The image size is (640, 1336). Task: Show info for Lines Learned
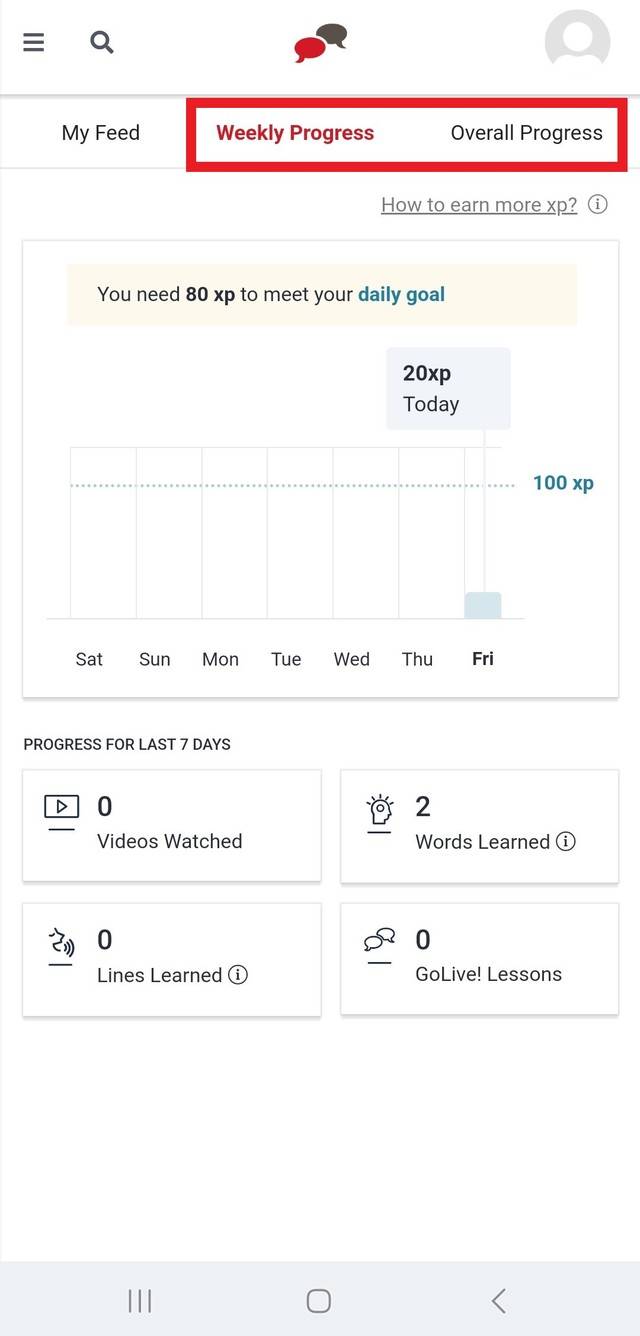coord(238,975)
